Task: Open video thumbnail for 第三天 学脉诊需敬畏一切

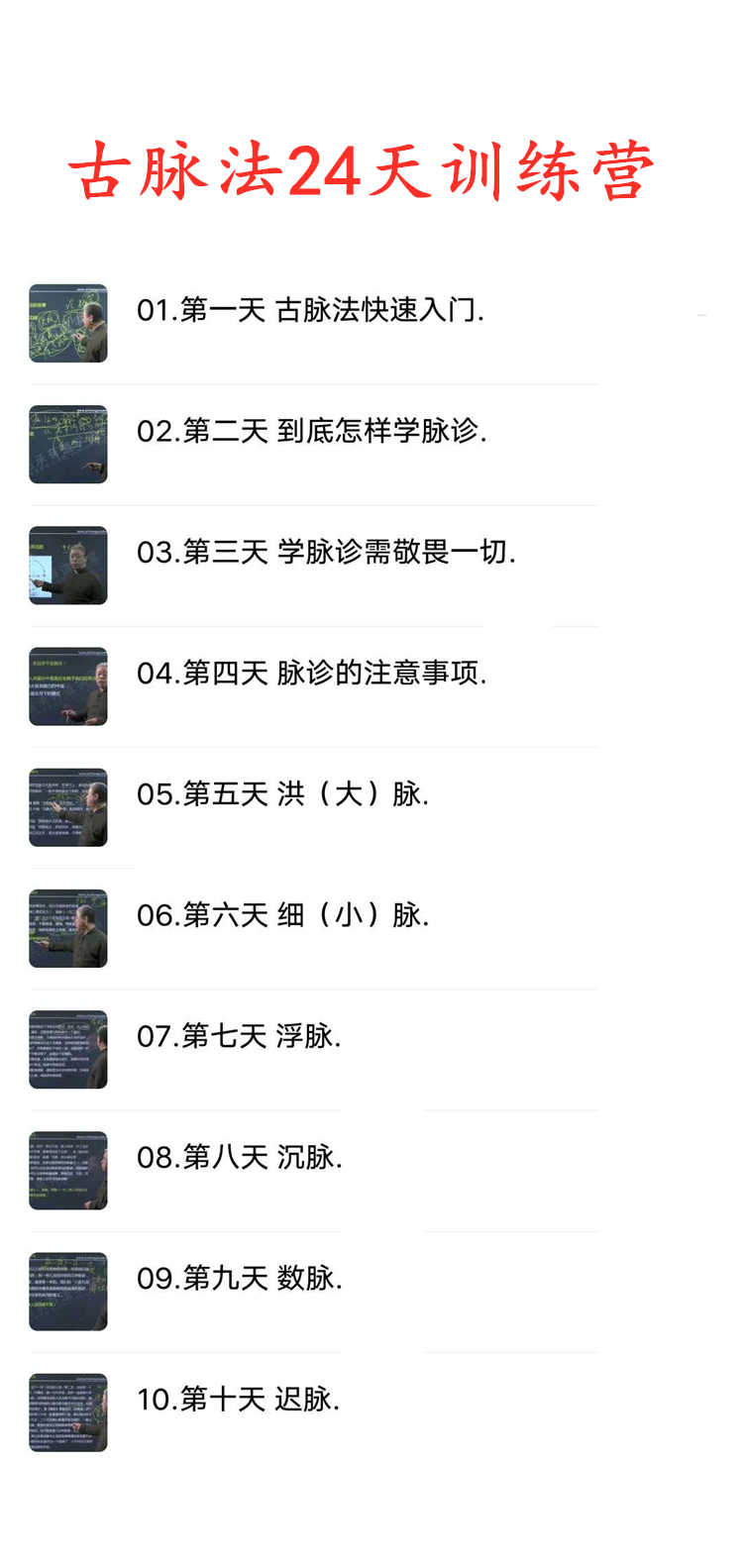Action: click(x=67, y=564)
